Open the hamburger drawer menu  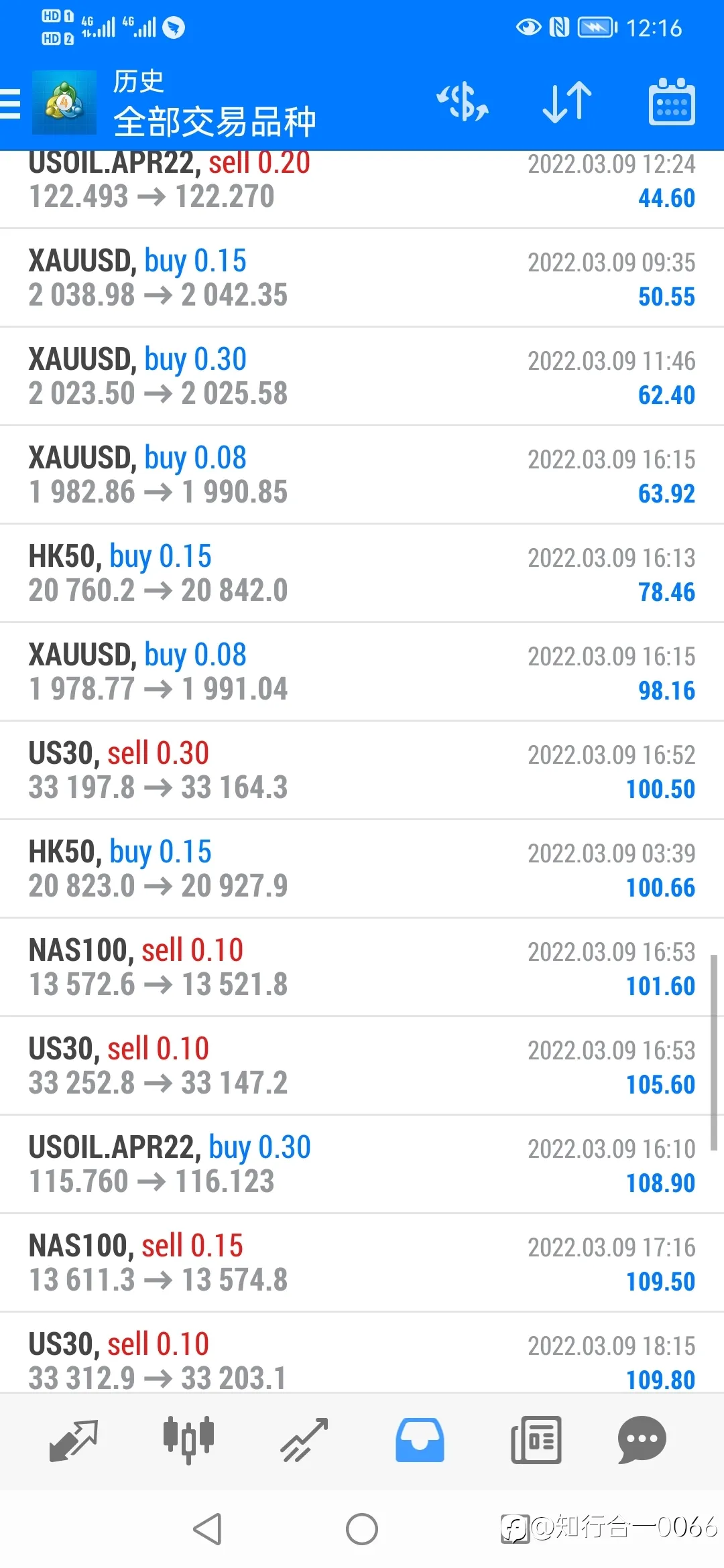click(x=11, y=104)
